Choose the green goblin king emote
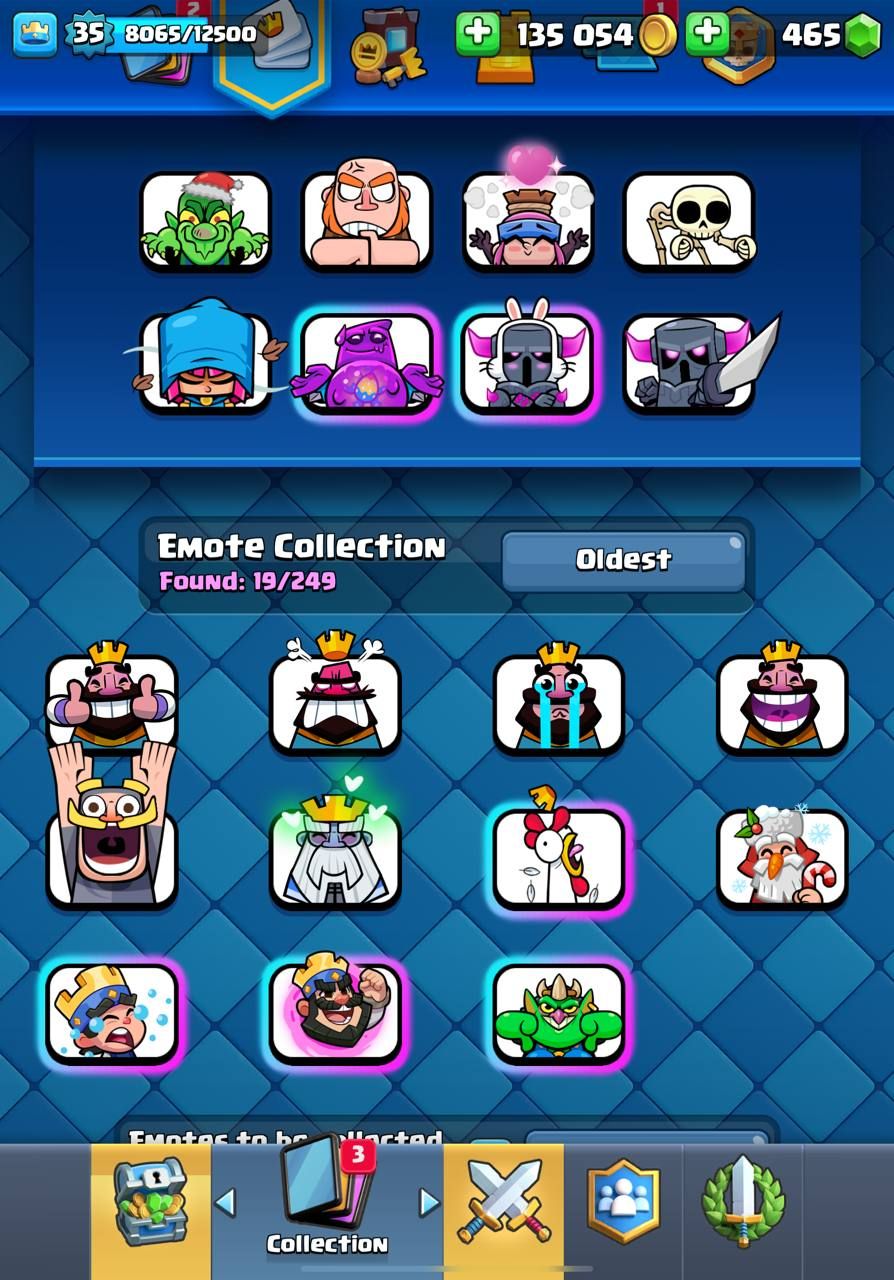This screenshot has height=1280, width=894. 558,1012
